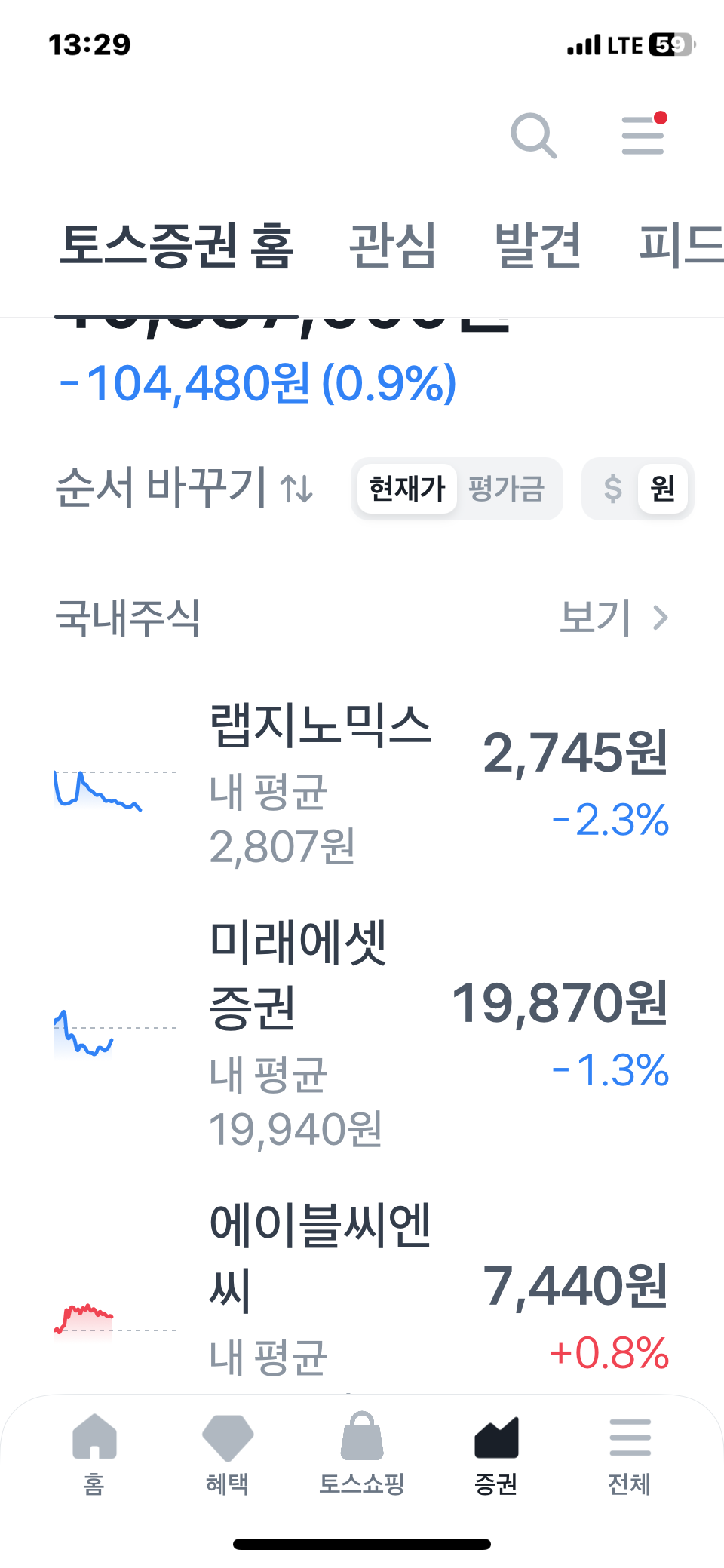Open the search magnifier icon

pos(533,136)
